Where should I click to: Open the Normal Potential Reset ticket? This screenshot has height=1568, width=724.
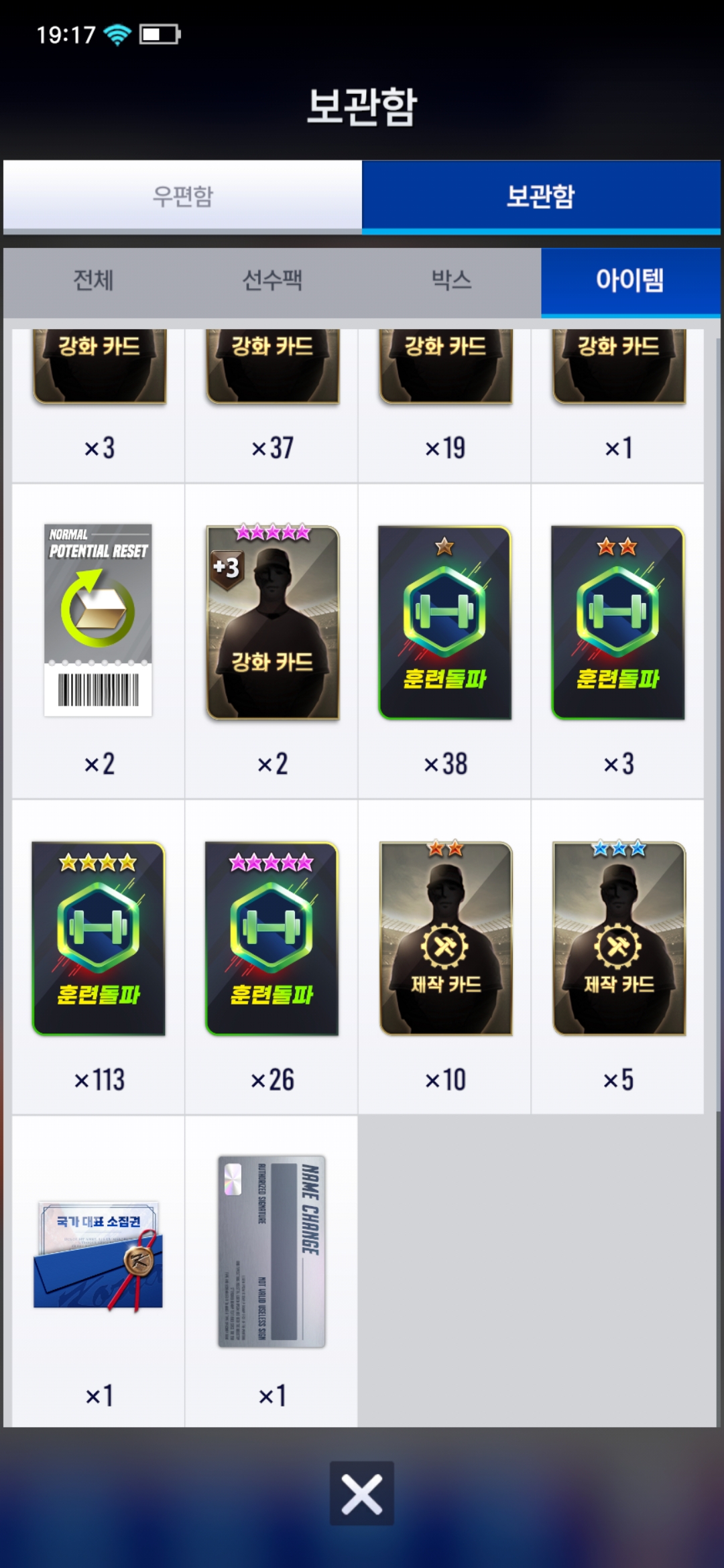coord(99,620)
